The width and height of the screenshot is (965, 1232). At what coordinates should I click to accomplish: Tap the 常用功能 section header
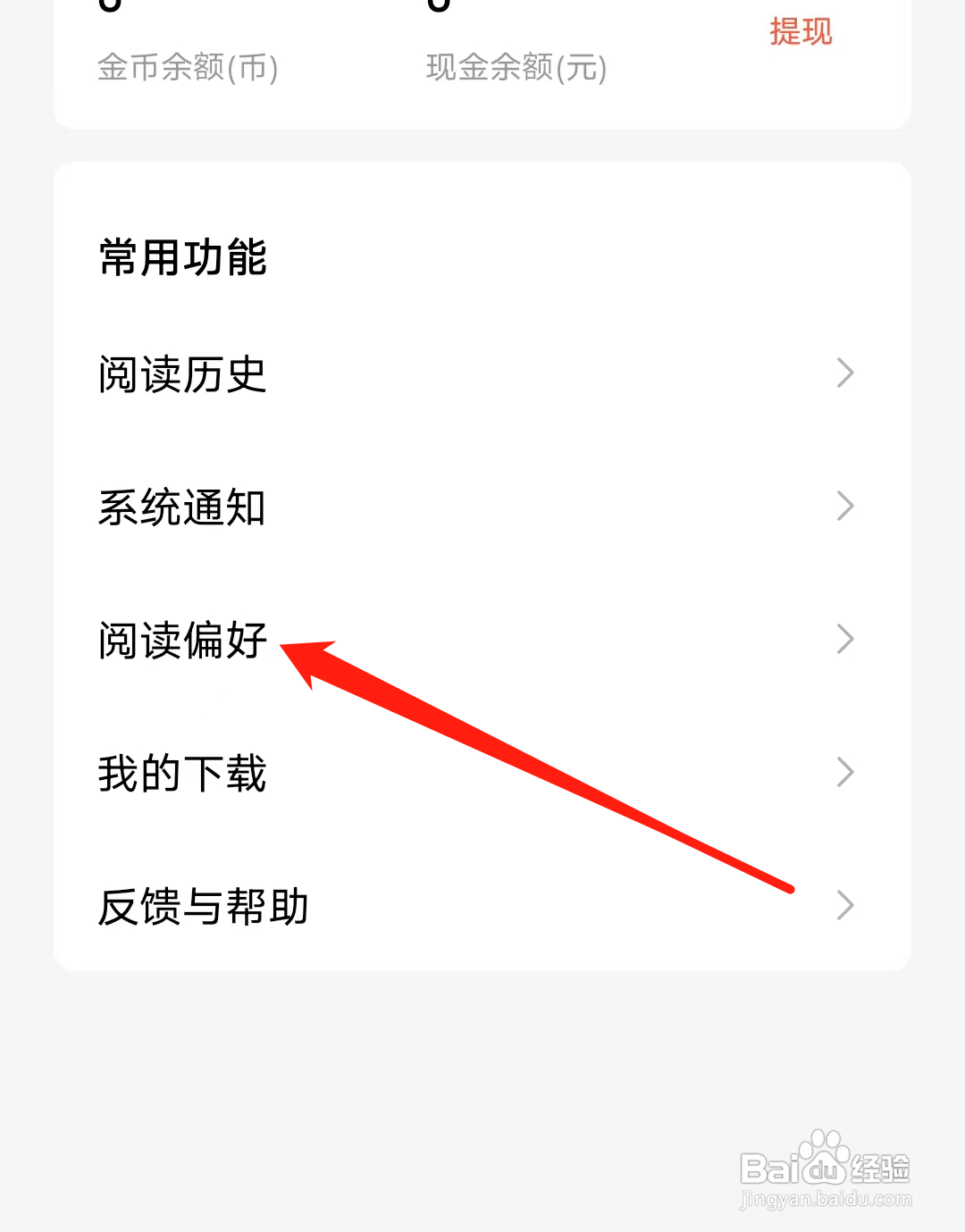tap(181, 258)
